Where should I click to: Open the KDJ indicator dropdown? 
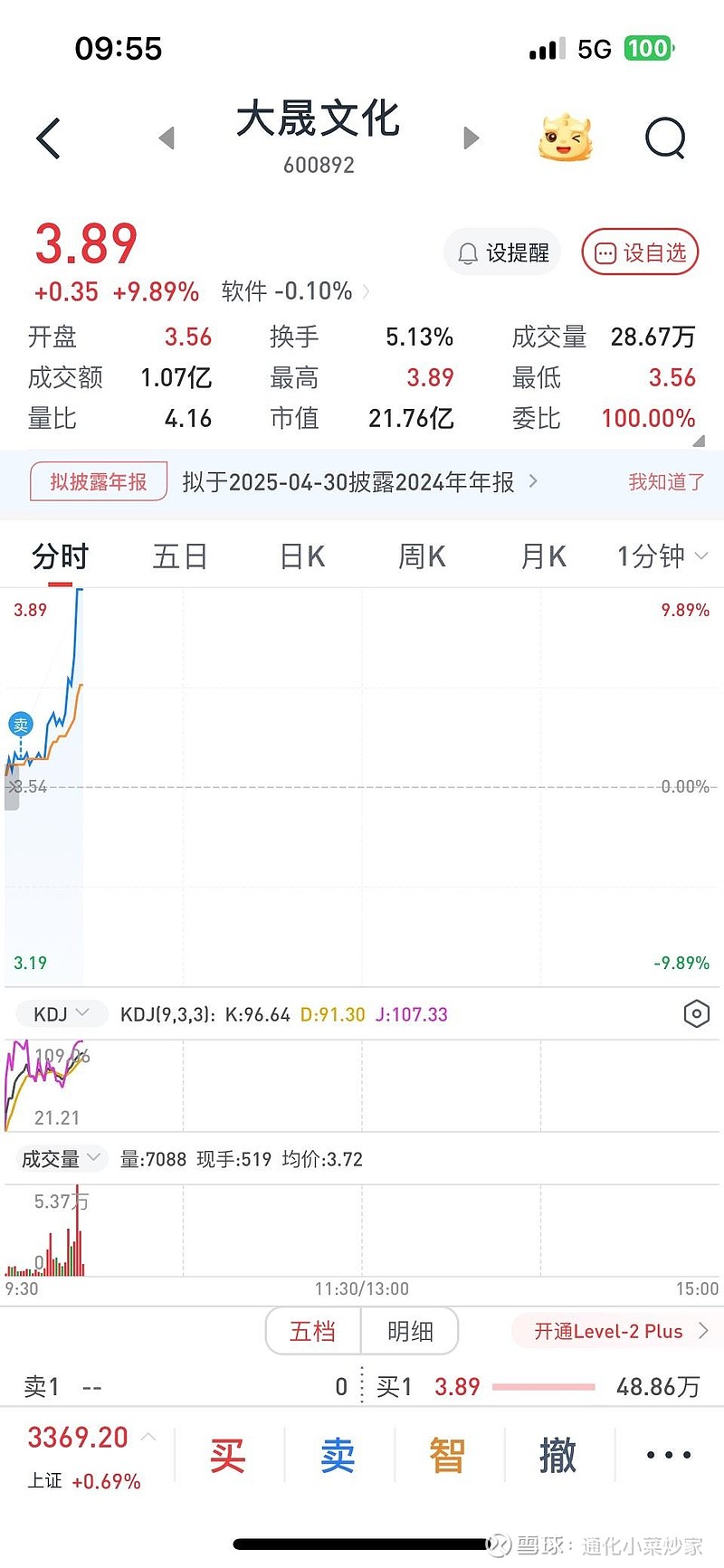[x=62, y=1014]
